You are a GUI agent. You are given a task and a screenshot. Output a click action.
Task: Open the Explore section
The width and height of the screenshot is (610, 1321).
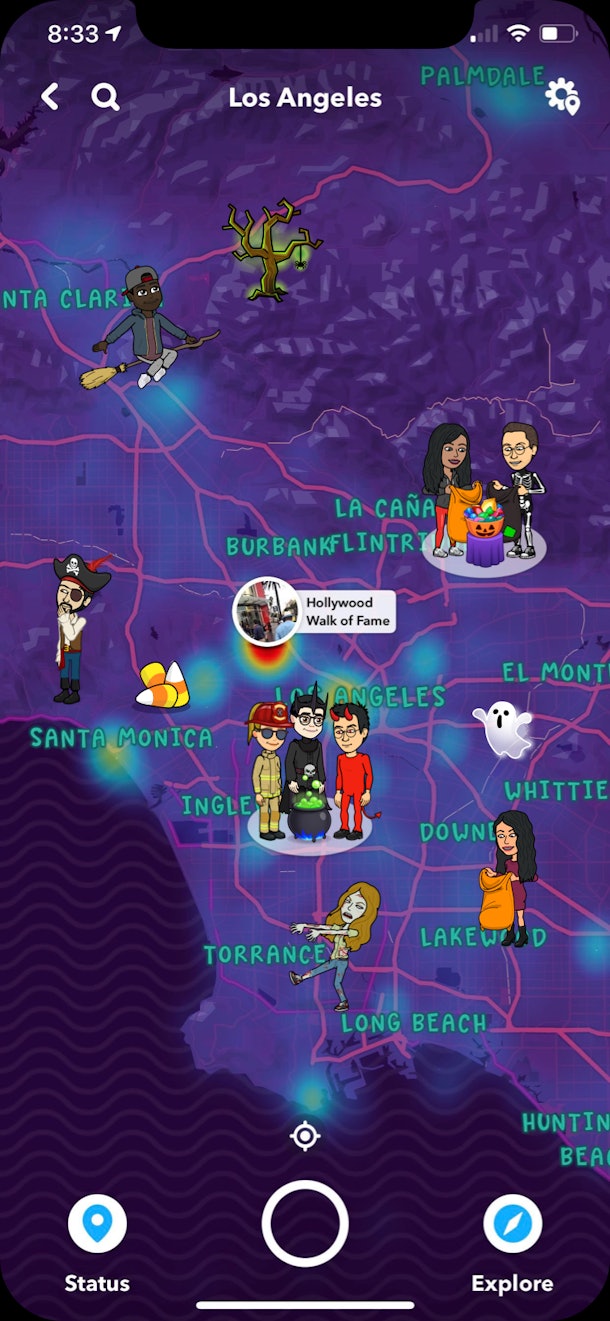512,1225
